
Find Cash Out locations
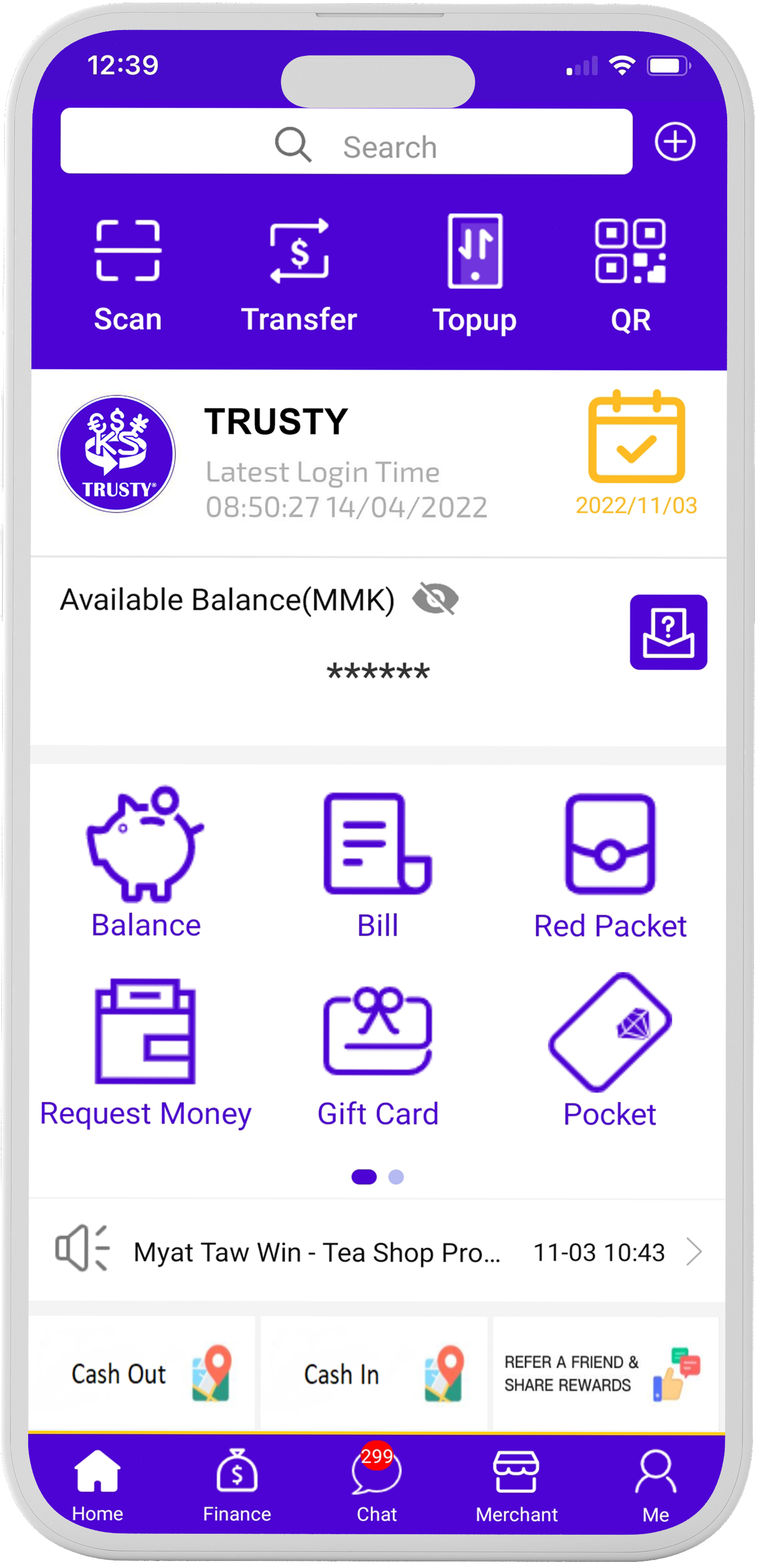[x=142, y=1373]
